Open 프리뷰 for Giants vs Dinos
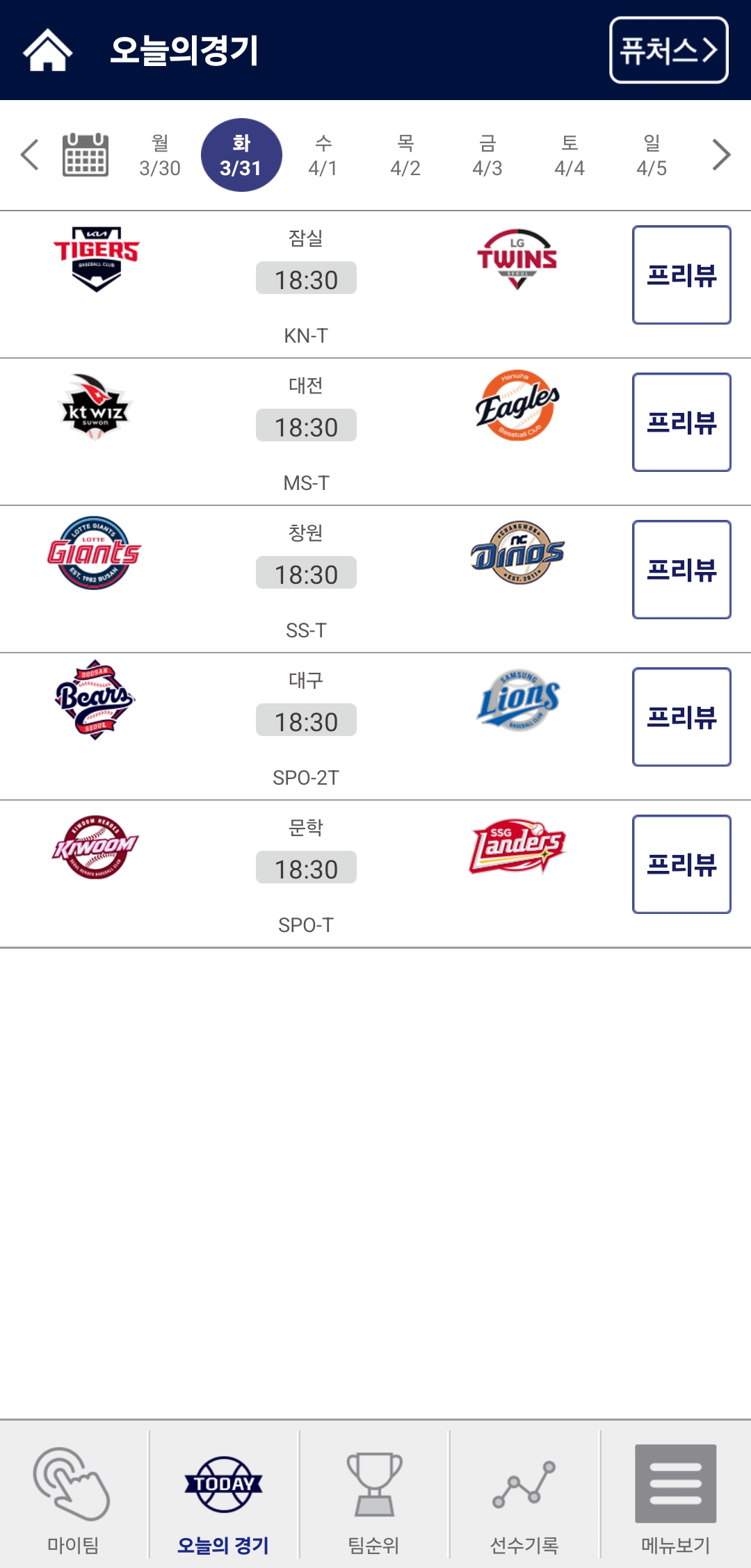The image size is (751, 1568). coord(681,569)
